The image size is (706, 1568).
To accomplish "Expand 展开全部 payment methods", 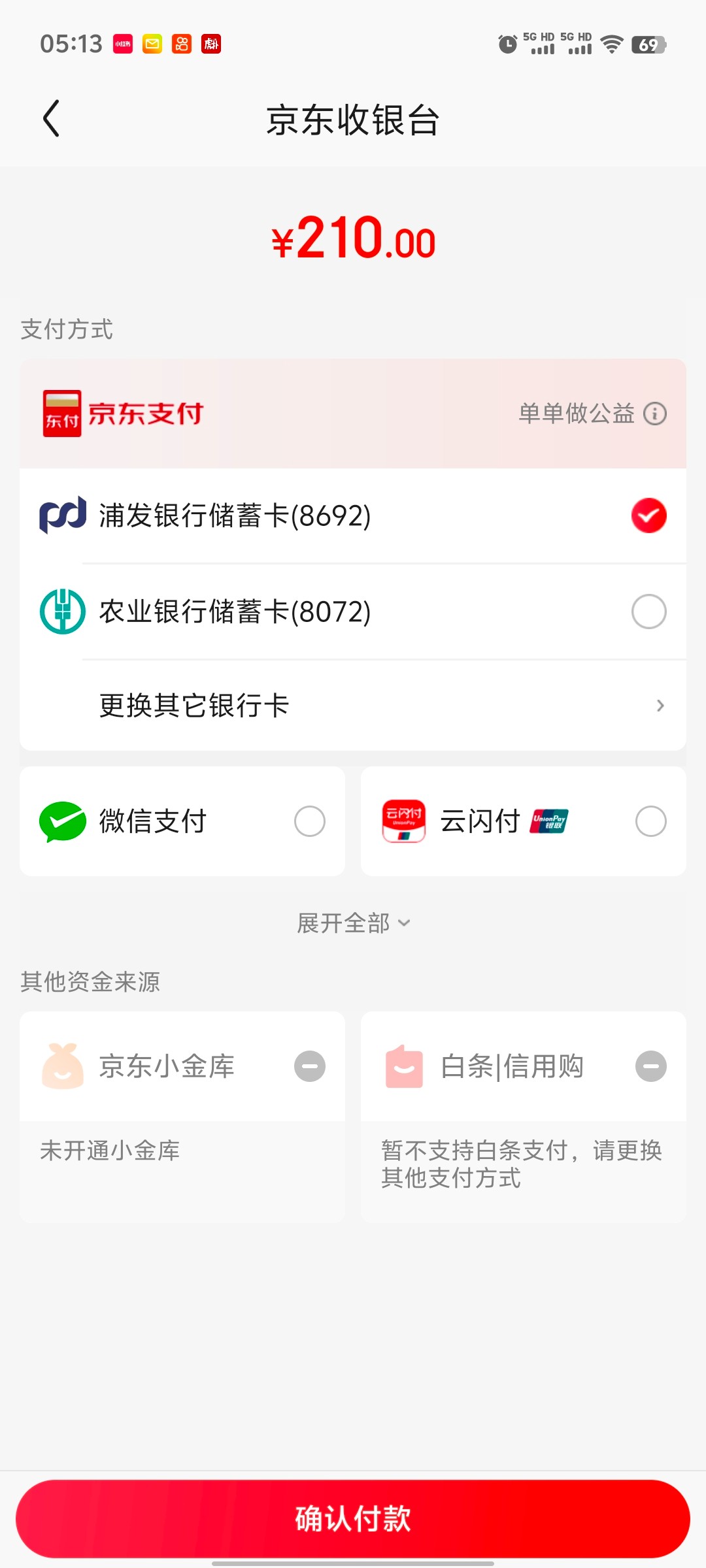I will 353,923.
